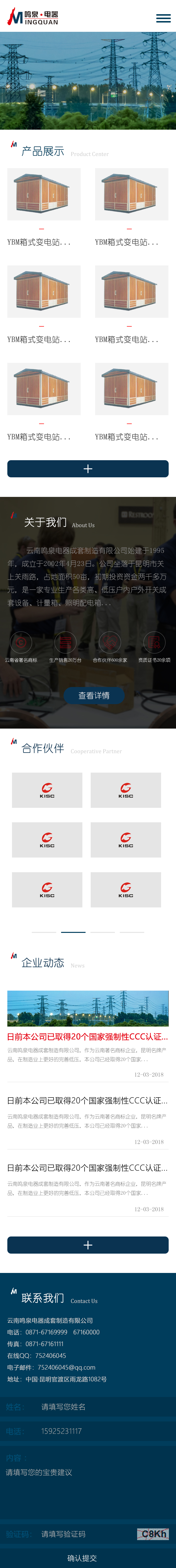
Task: Expand more products with the plus button under 产品展示
Action: coord(88,469)
